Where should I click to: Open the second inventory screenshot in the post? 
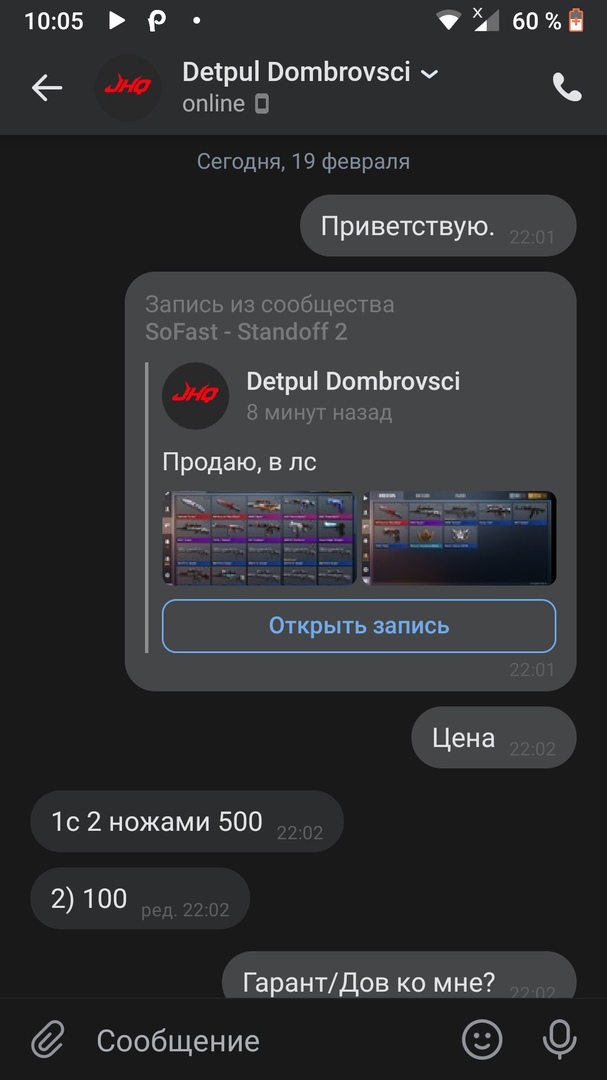click(x=459, y=537)
